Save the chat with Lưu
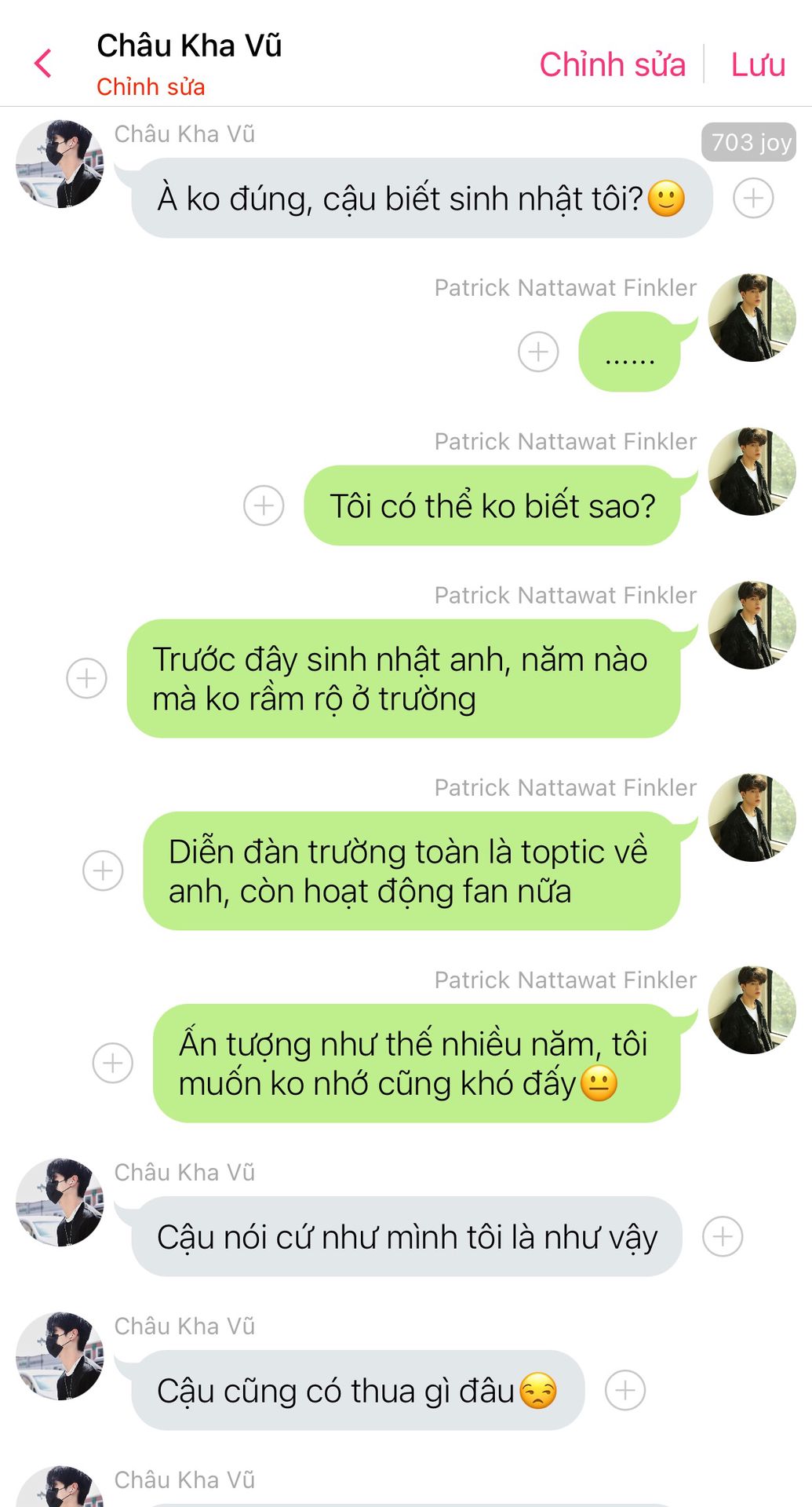This screenshot has height=1507, width=812. tap(758, 64)
